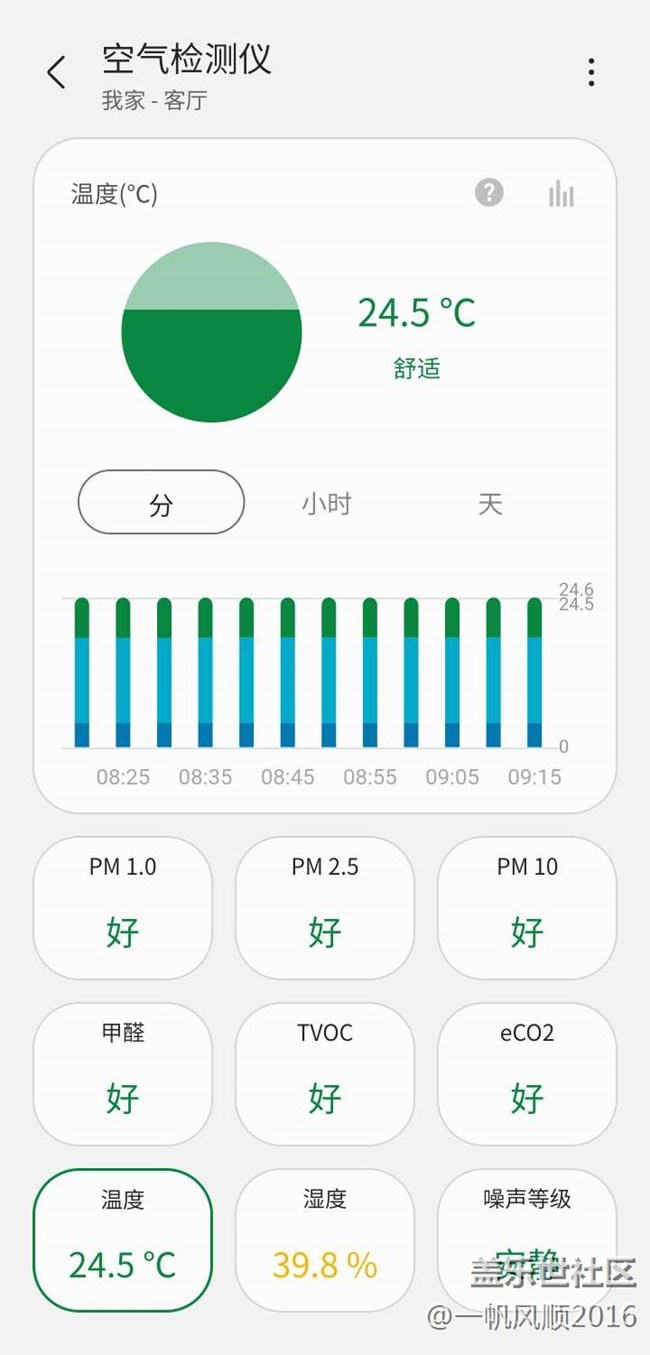Image resolution: width=650 pixels, height=1355 pixels.
Task: Select the 分 time range
Action: pos(161,502)
